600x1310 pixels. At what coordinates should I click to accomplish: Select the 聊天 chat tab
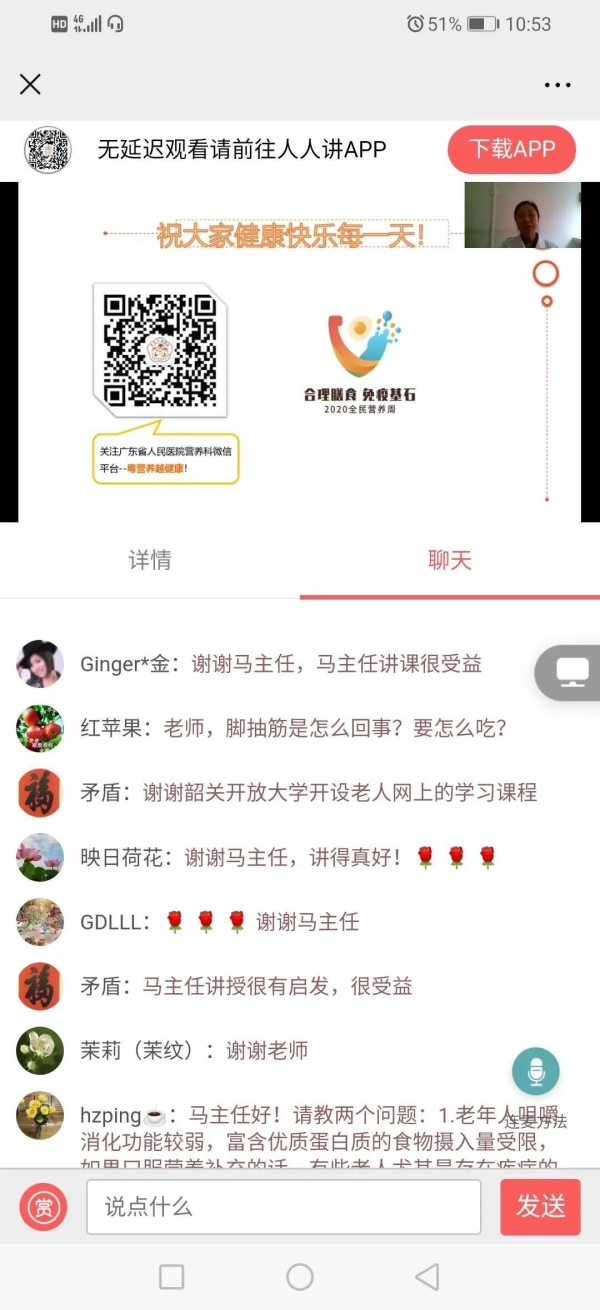(449, 560)
